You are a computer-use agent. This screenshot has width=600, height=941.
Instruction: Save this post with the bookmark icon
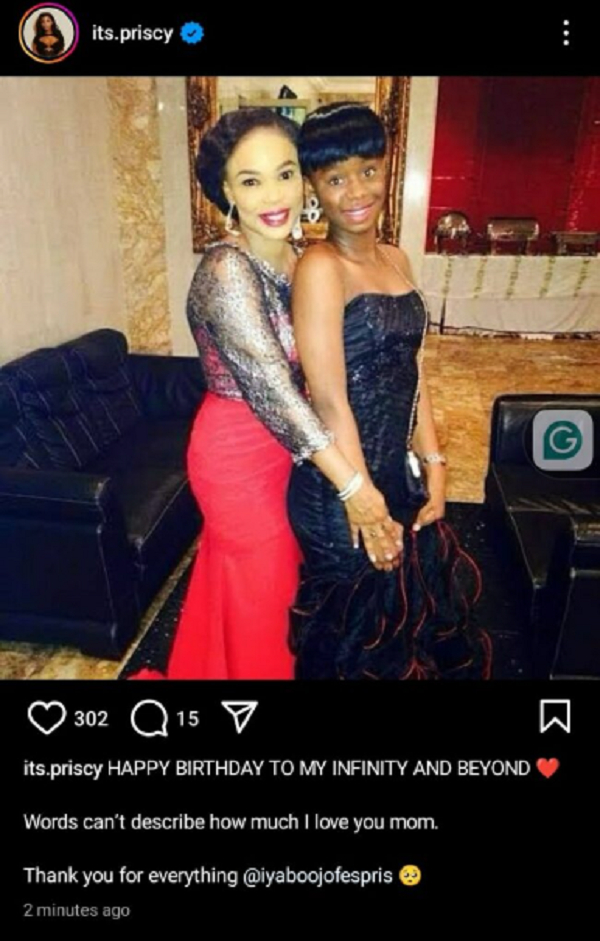coord(555,716)
